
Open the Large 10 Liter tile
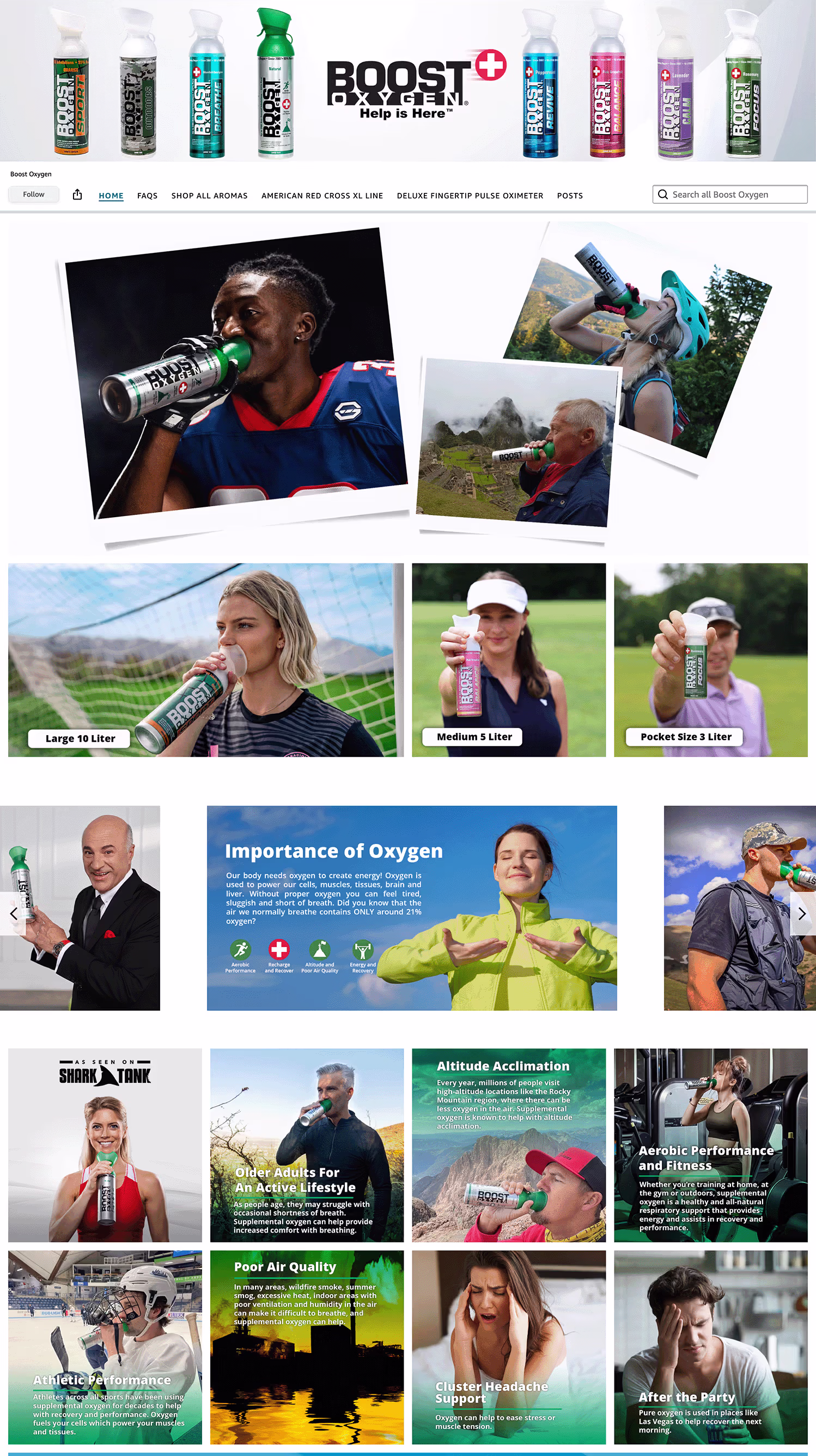pyautogui.click(x=206, y=659)
